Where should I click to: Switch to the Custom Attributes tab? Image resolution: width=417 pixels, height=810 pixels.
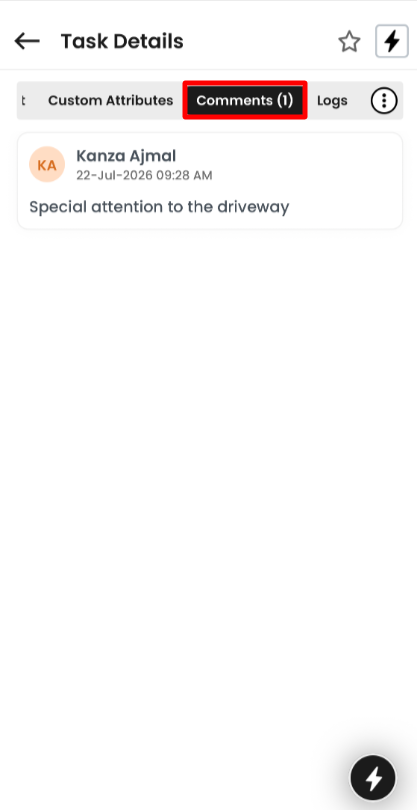click(111, 100)
